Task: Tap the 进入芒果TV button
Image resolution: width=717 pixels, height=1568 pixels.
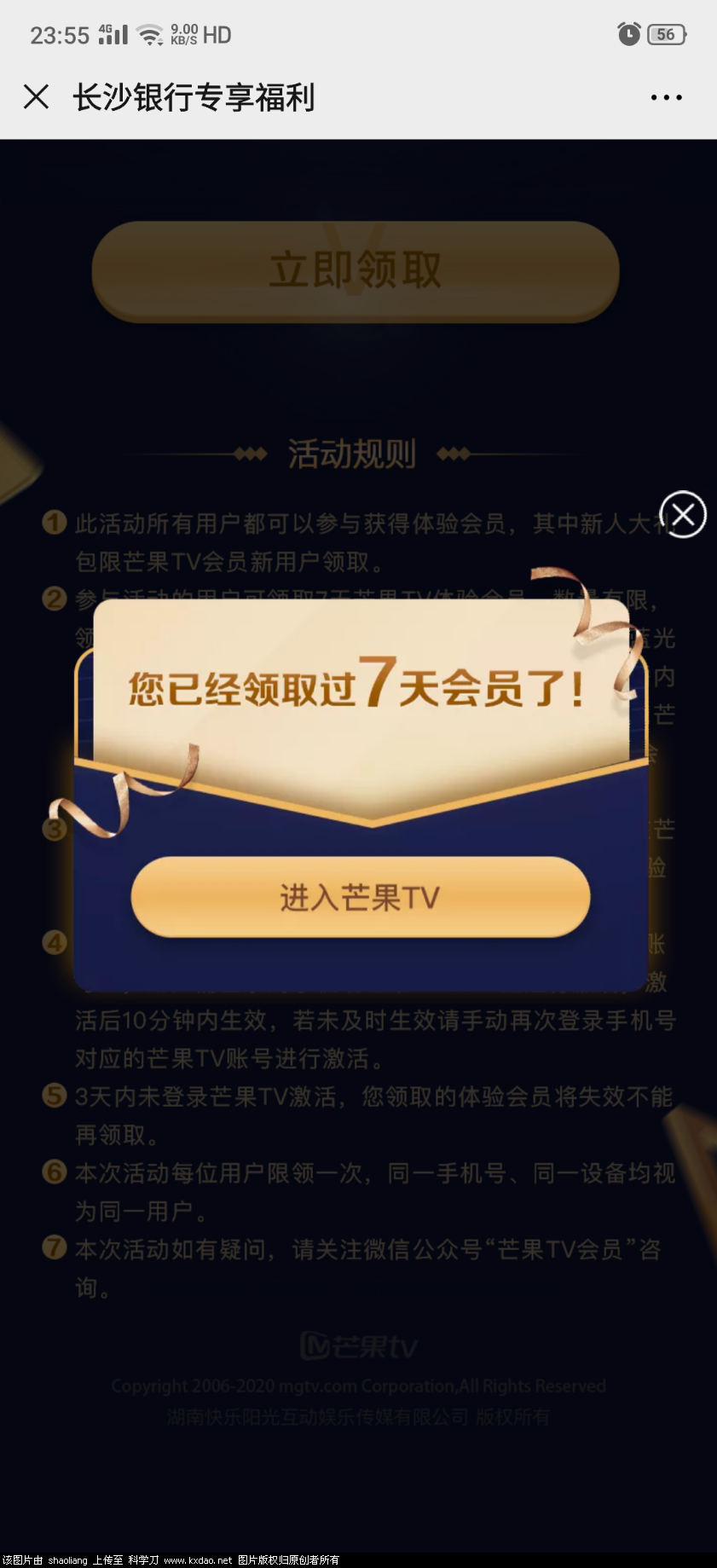Action: [x=360, y=897]
